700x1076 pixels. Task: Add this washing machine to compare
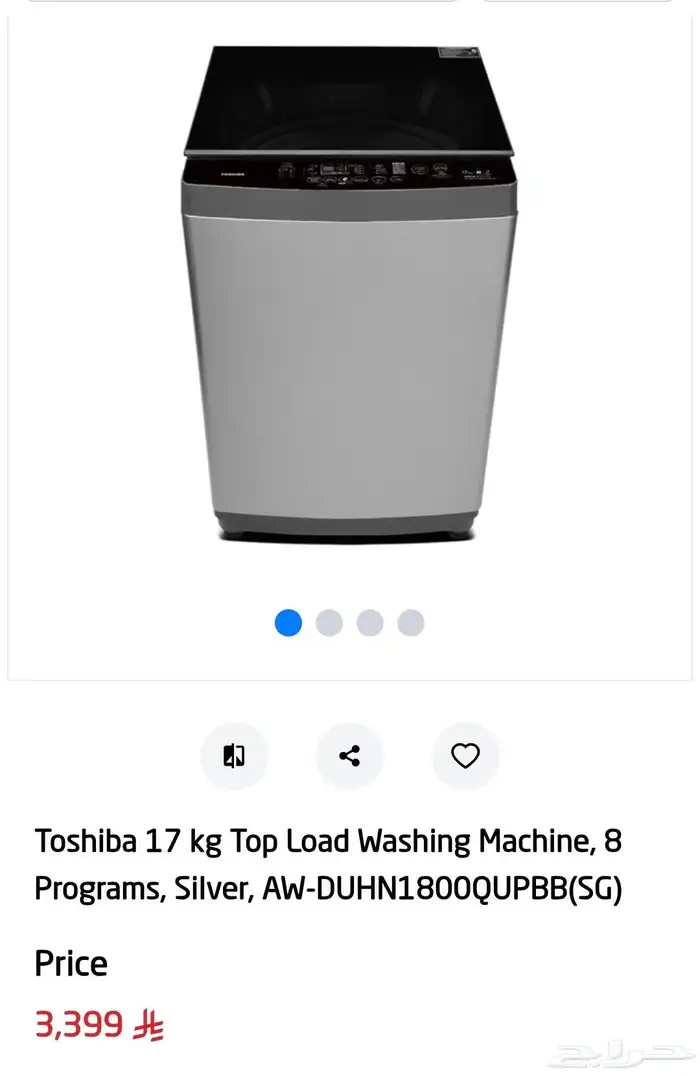coord(234,756)
